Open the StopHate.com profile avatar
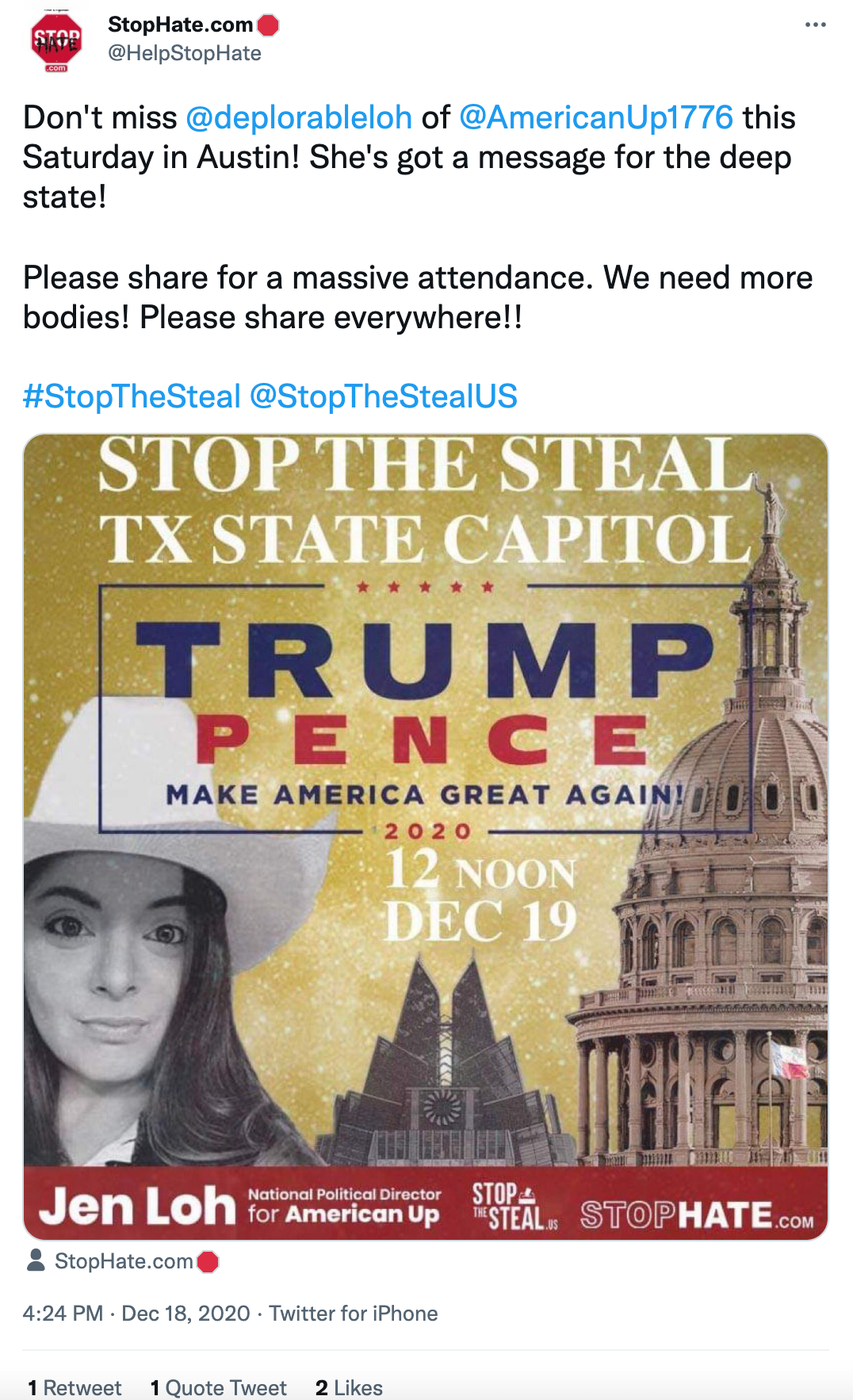 click(x=56, y=43)
